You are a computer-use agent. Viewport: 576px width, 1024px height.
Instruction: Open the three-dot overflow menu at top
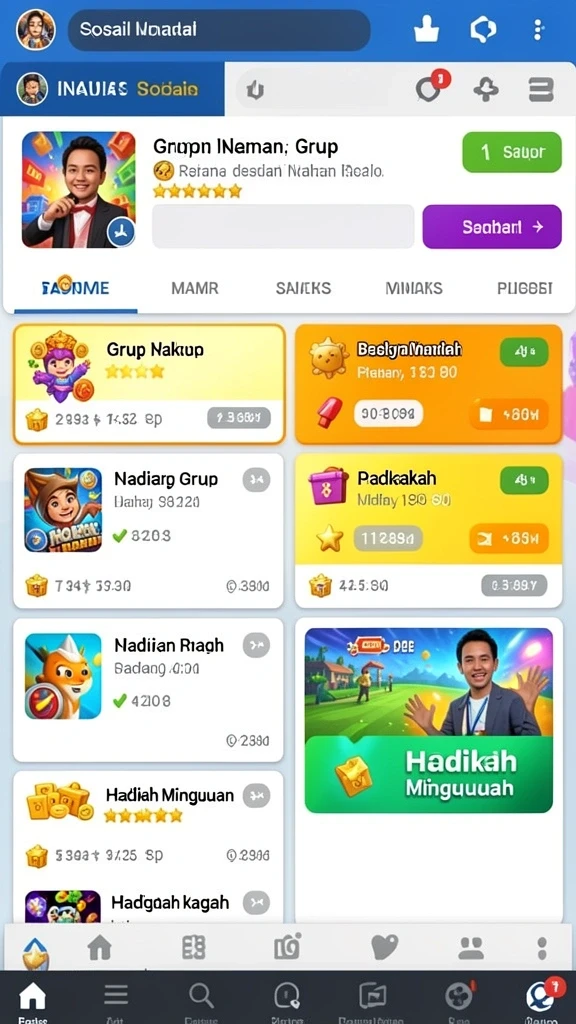(538, 29)
